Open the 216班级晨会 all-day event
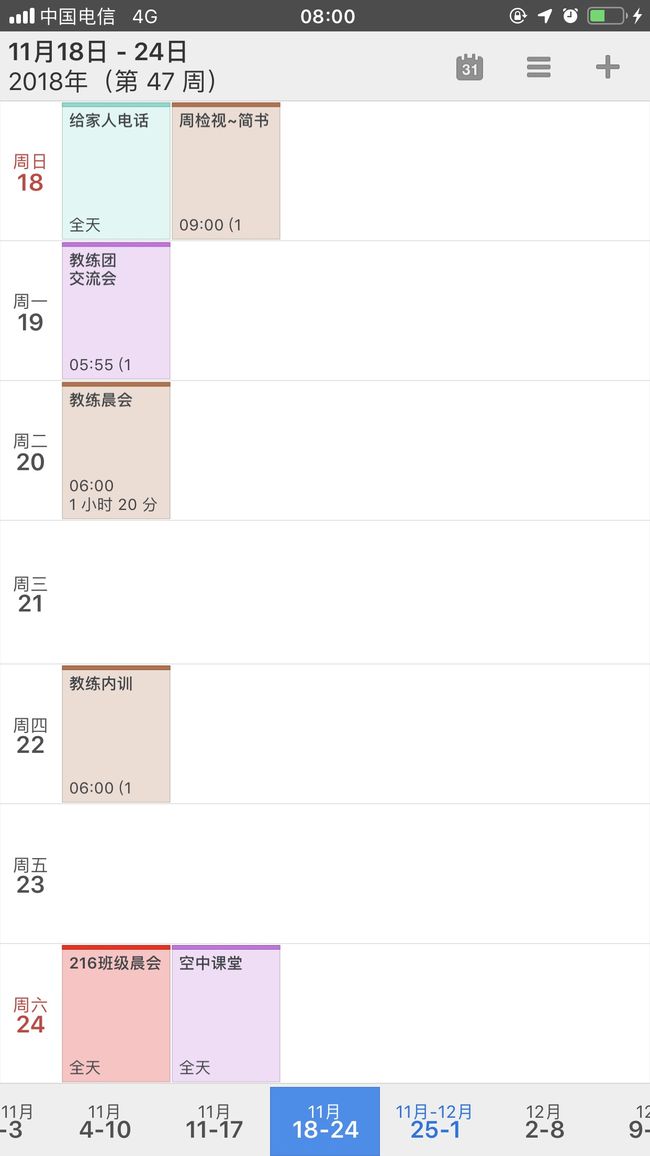650x1156 pixels. pos(116,1014)
